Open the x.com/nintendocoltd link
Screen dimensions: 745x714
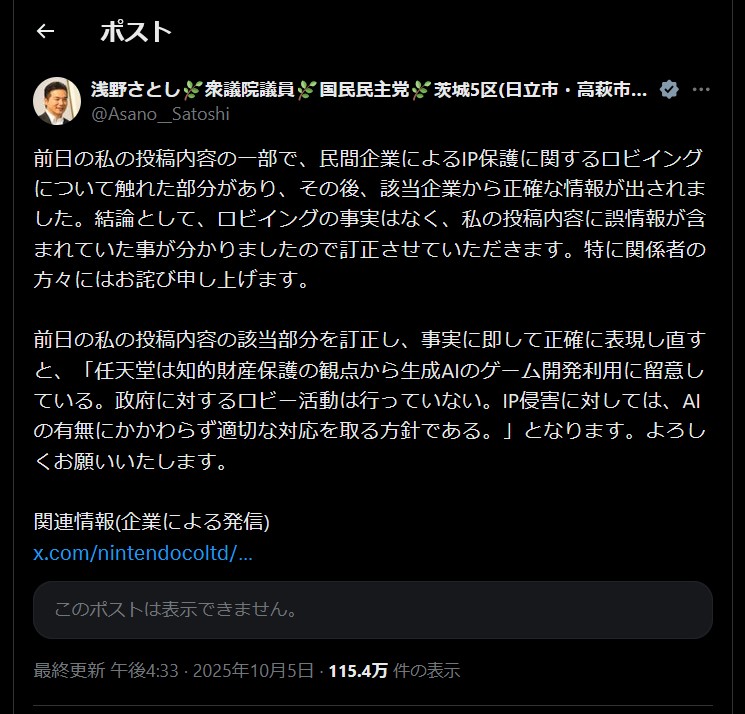(143, 554)
